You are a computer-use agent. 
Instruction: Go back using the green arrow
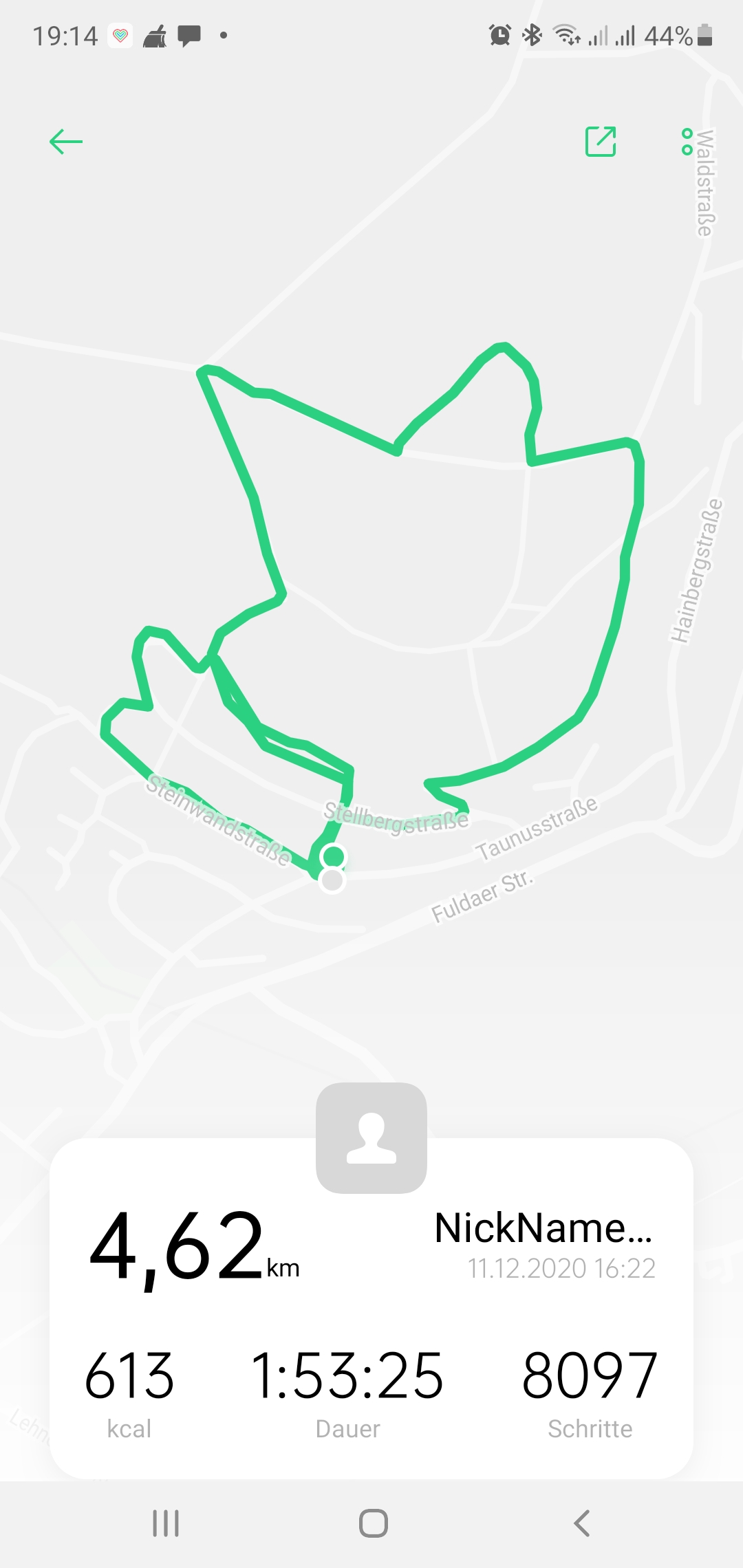point(66,142)
